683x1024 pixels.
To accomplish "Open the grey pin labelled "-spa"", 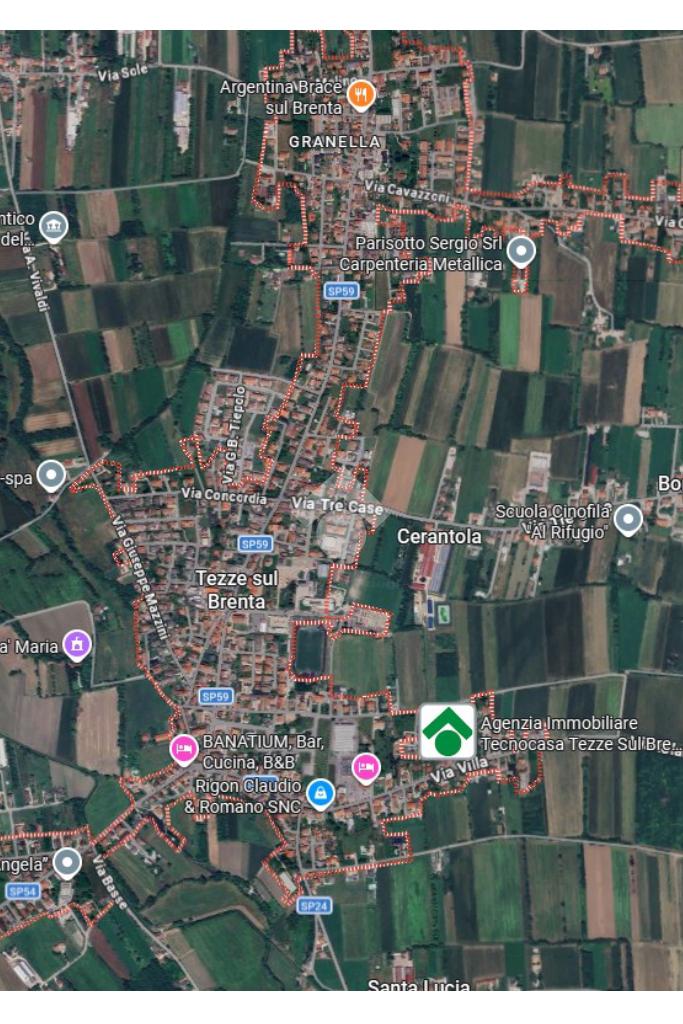I will point(52,474).
